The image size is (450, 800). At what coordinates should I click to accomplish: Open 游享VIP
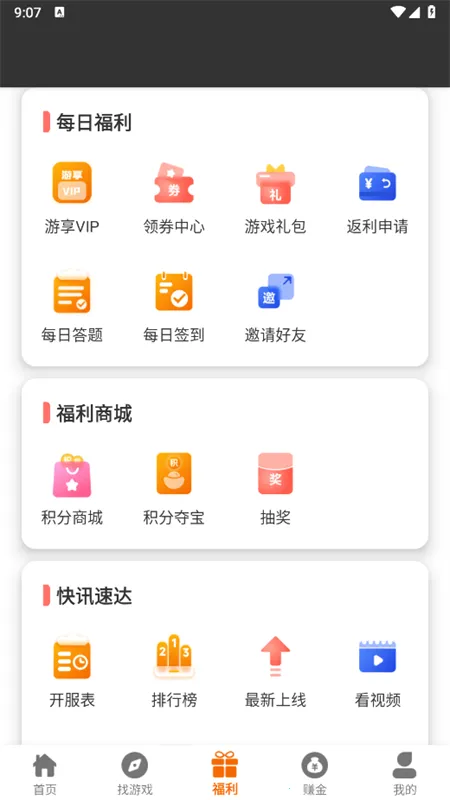(72, 198)
